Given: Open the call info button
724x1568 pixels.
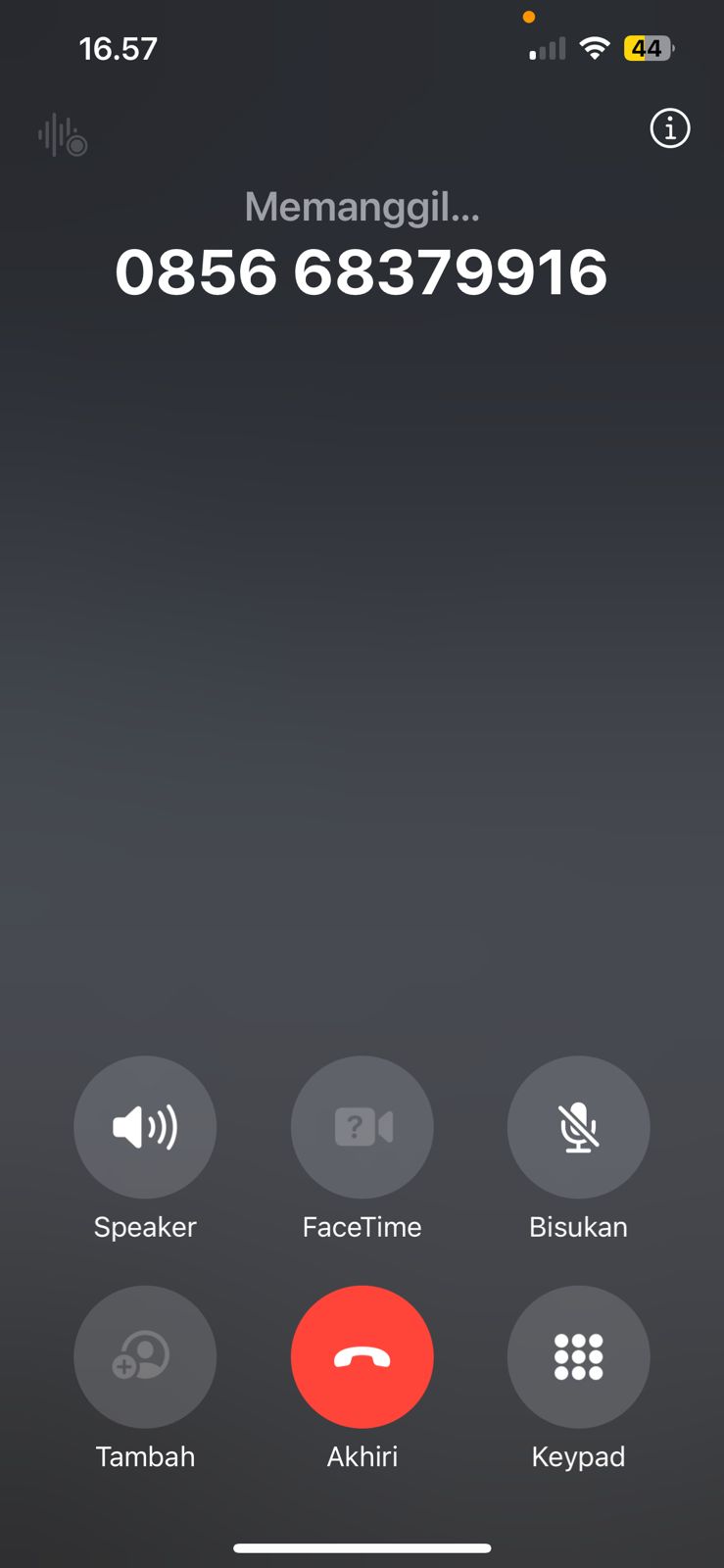Looking at the screenshot, I should (670, 128).
